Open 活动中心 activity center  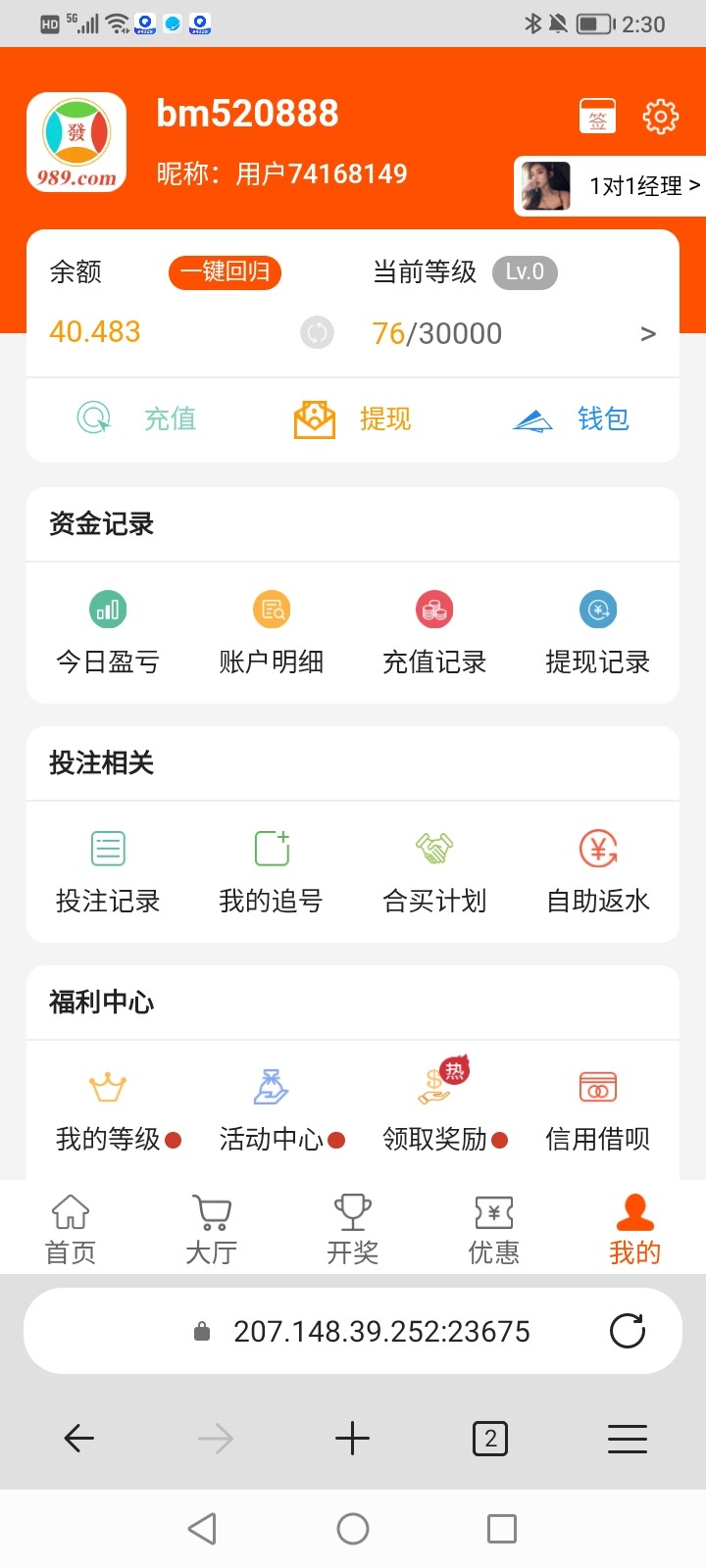coord(272,1111)
